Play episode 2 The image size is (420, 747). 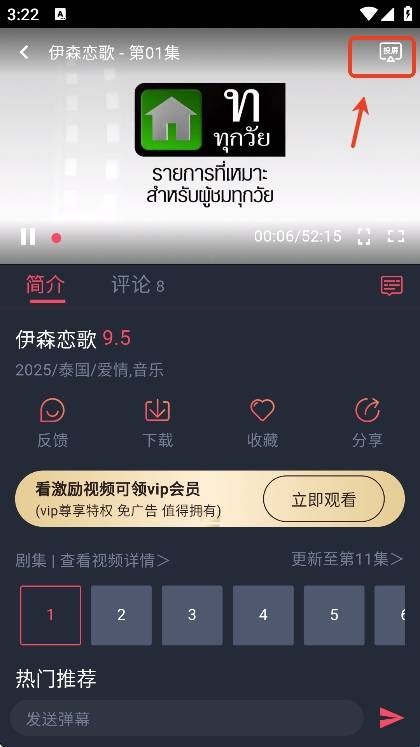[121, 615]
